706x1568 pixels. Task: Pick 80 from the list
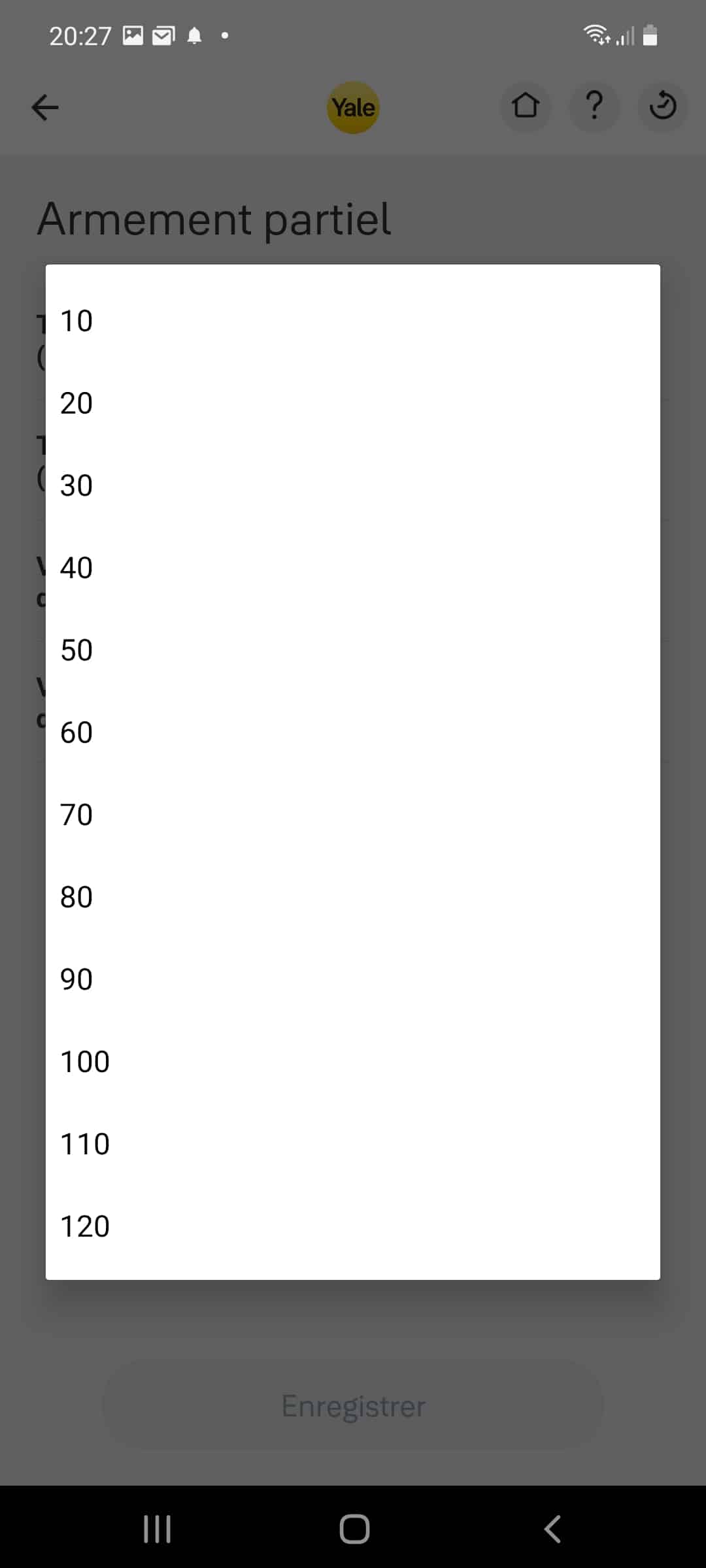click(353, 897)
